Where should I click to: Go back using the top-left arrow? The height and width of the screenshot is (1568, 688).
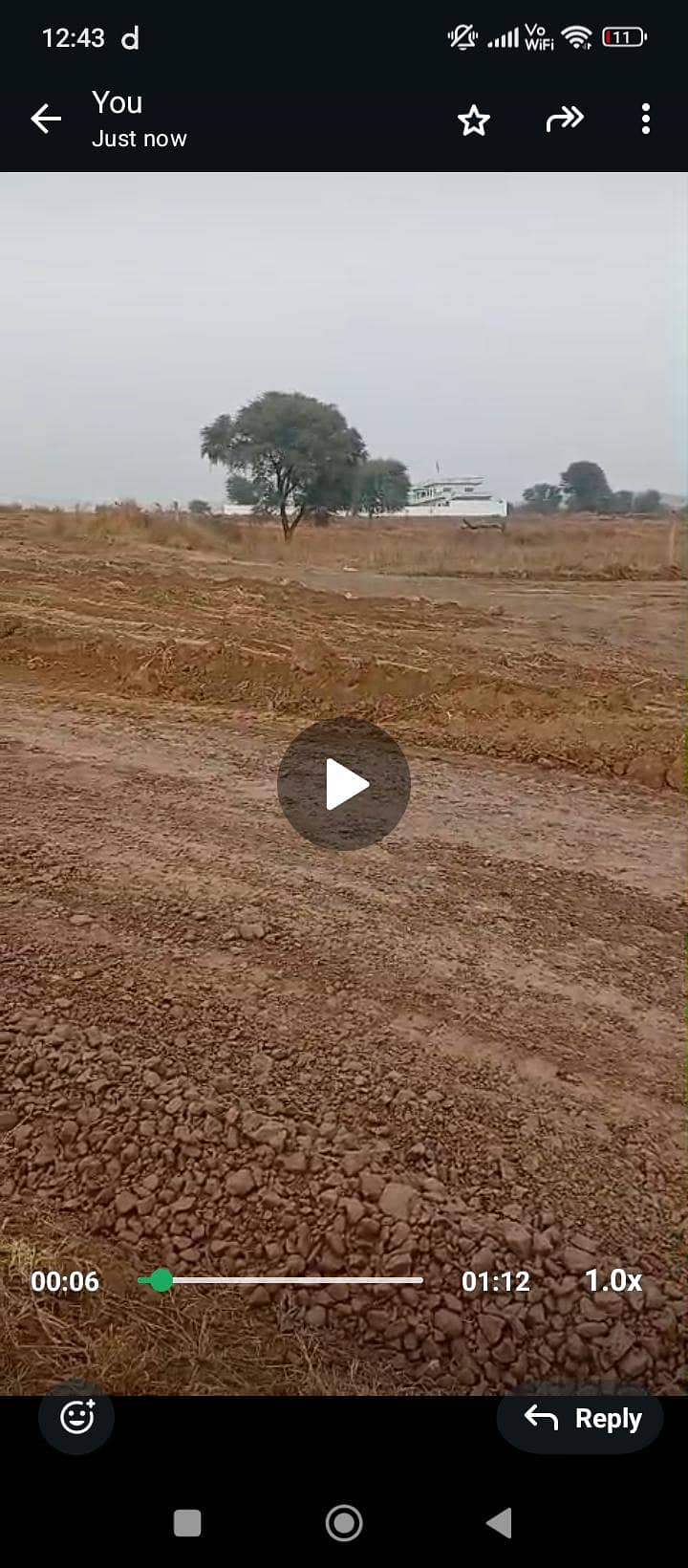coord(46,119)
